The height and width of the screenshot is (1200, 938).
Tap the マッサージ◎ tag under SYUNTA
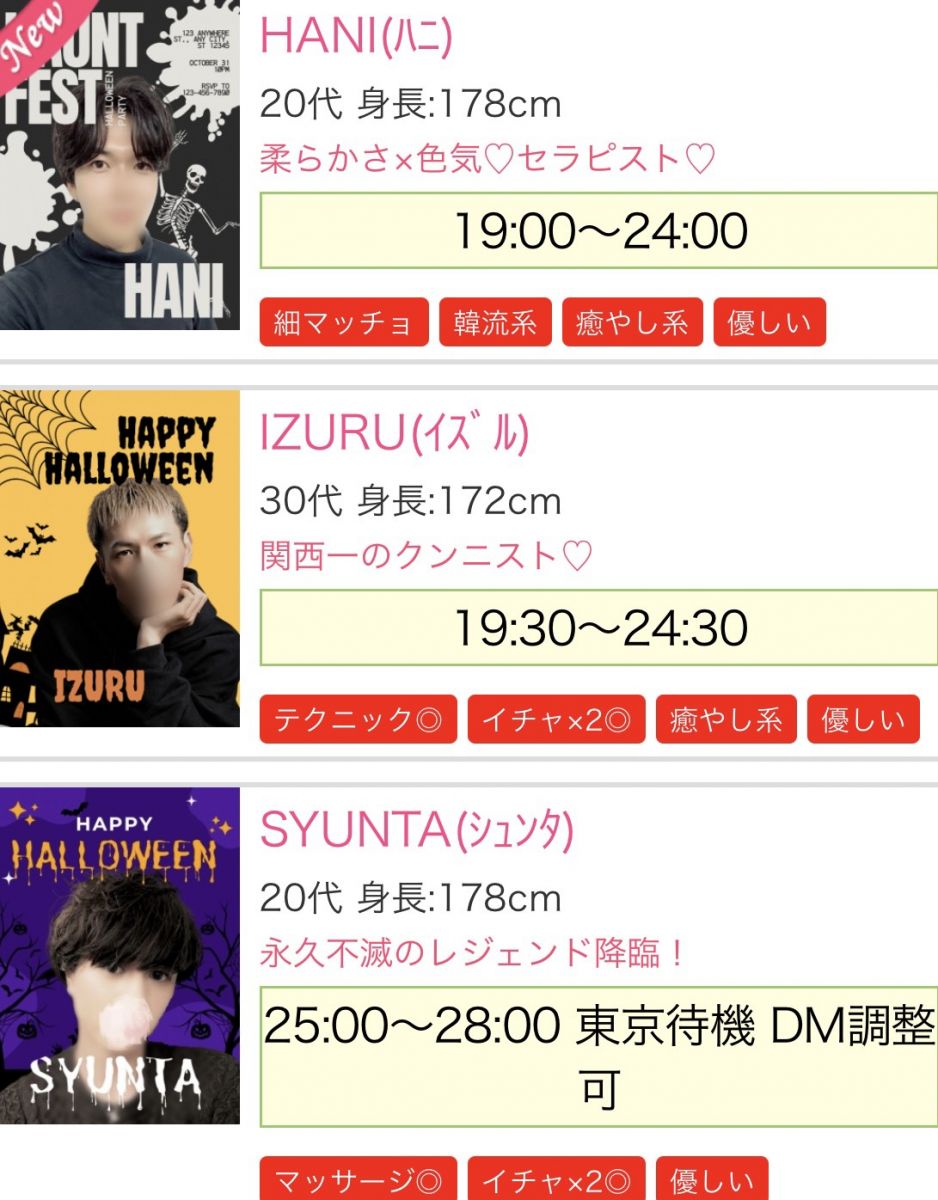tap(358, 1182)
